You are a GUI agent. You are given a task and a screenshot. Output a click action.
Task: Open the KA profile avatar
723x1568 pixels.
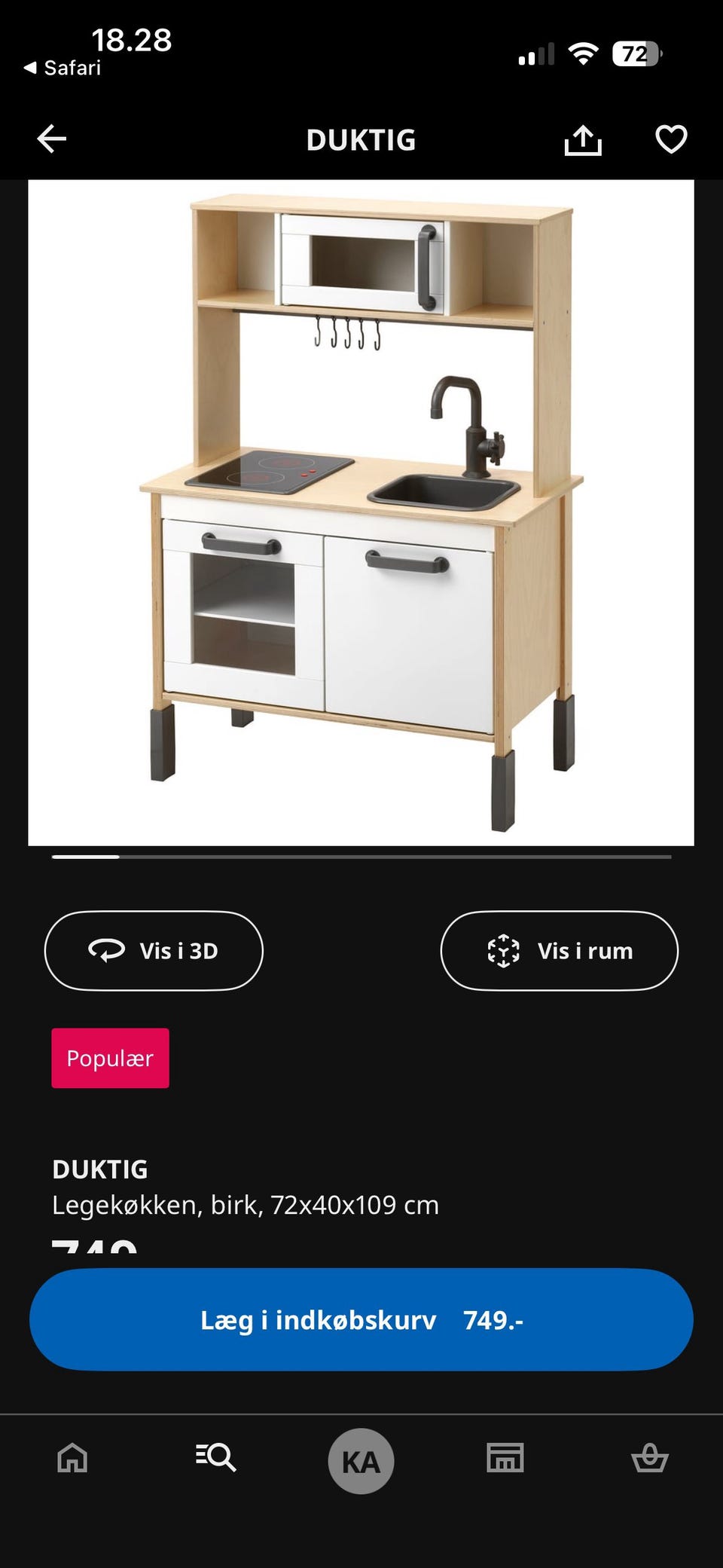[361, 1459]
